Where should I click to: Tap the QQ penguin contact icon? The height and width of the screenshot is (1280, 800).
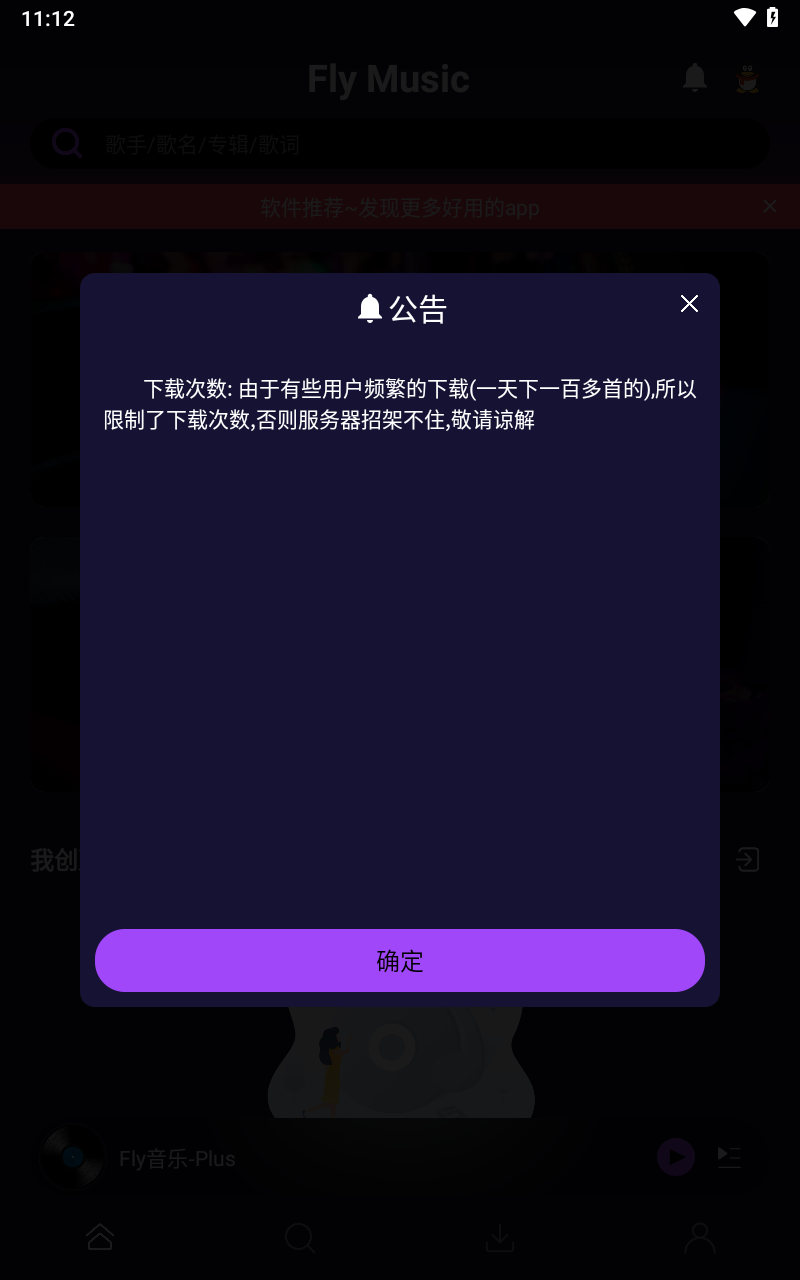tap(746, 79)
